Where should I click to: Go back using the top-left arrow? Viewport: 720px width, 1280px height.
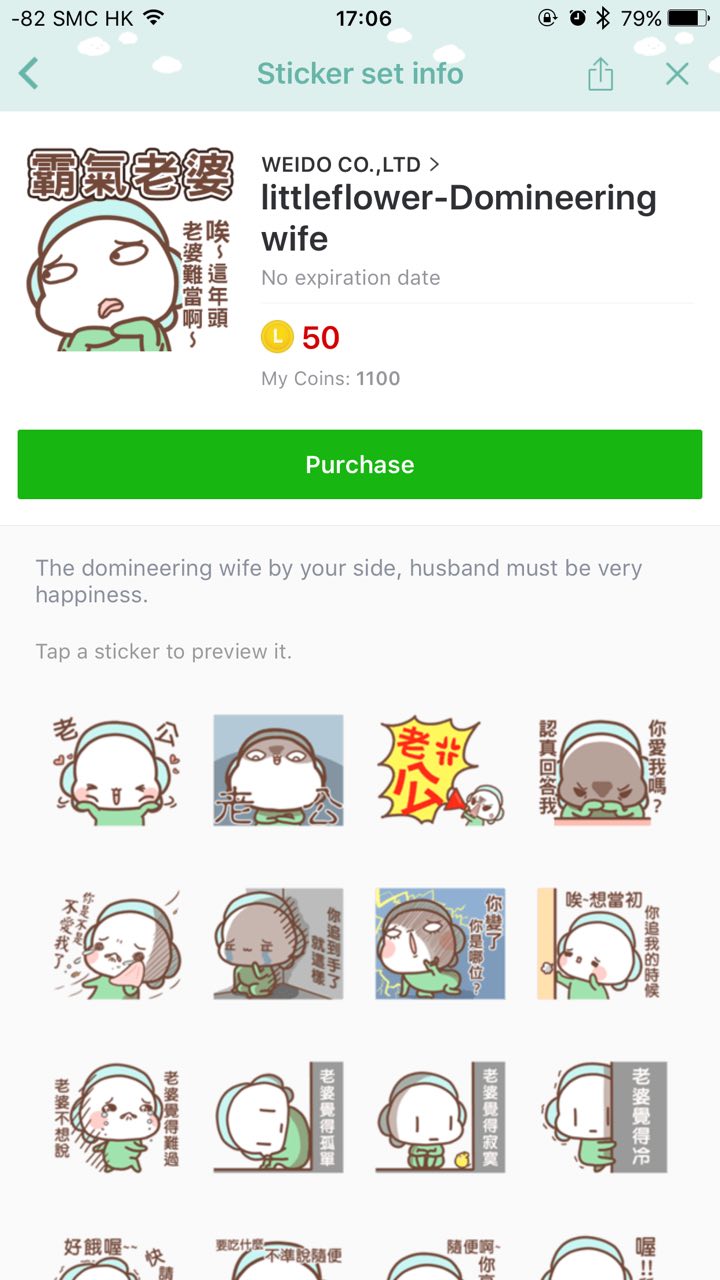[x=29, y=73]
